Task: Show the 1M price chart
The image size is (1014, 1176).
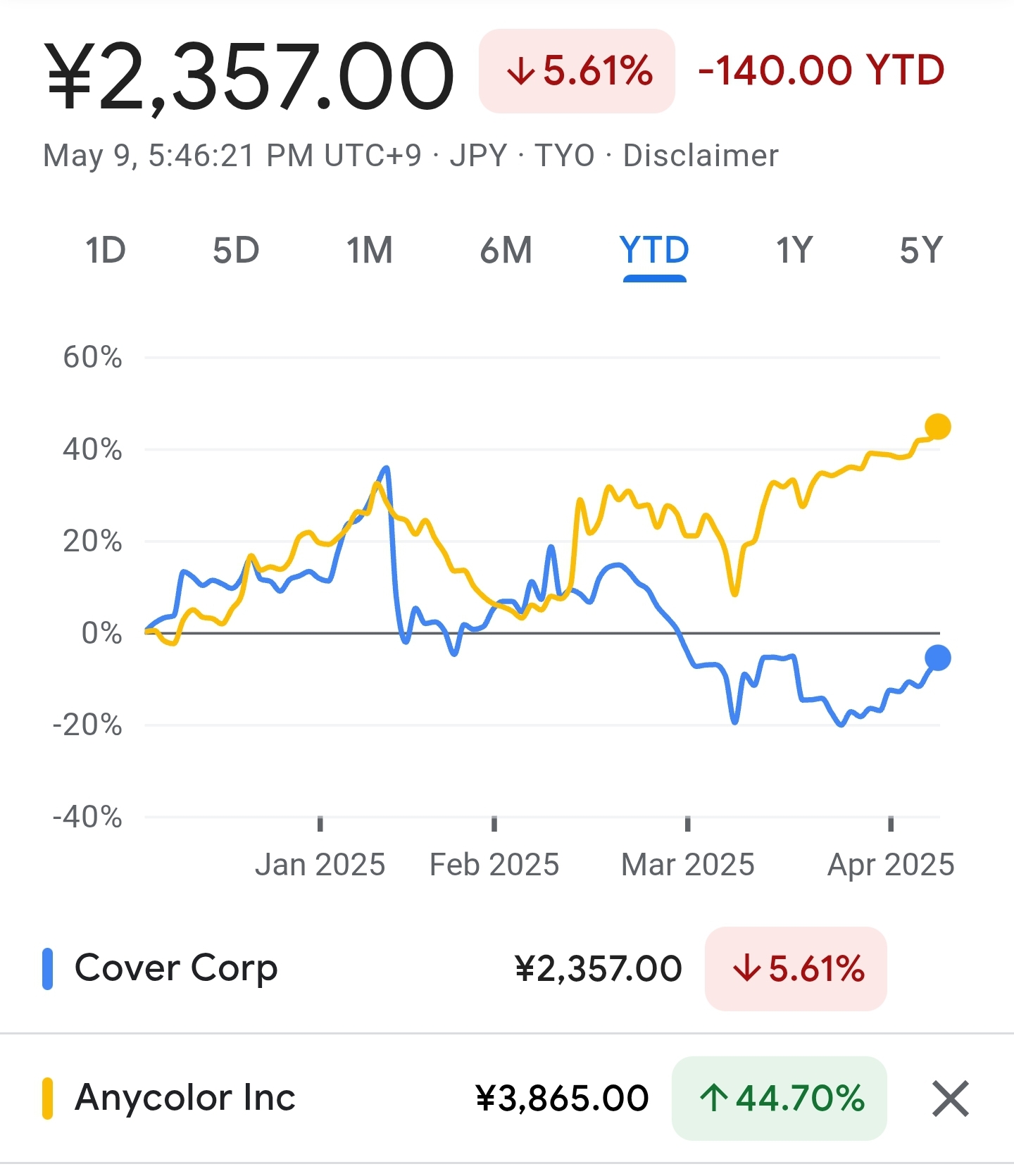Action: [x=369, y=251]
